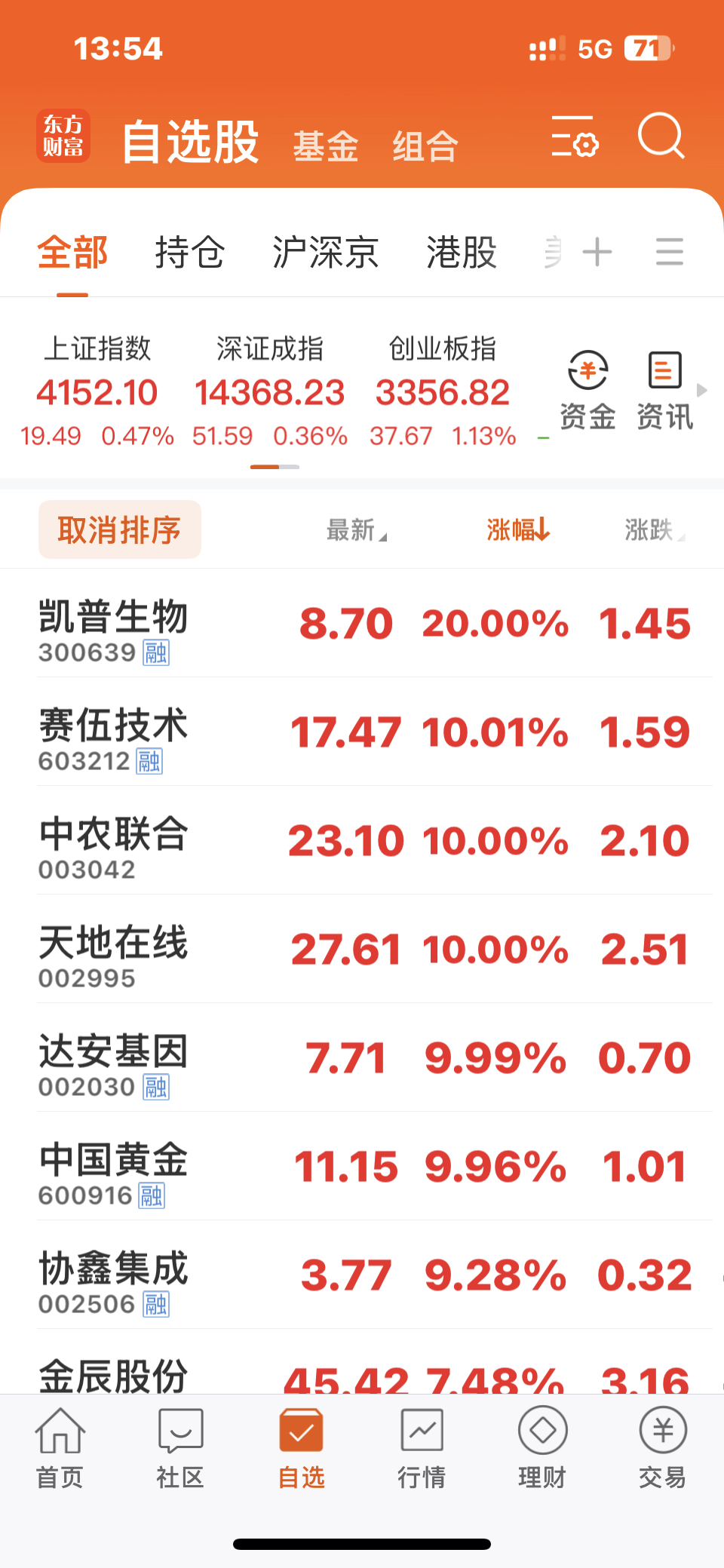This screenshot has height=1568, width=724.
Task: Open the 资讯 shortcut
Action: (x=664, y=390)
